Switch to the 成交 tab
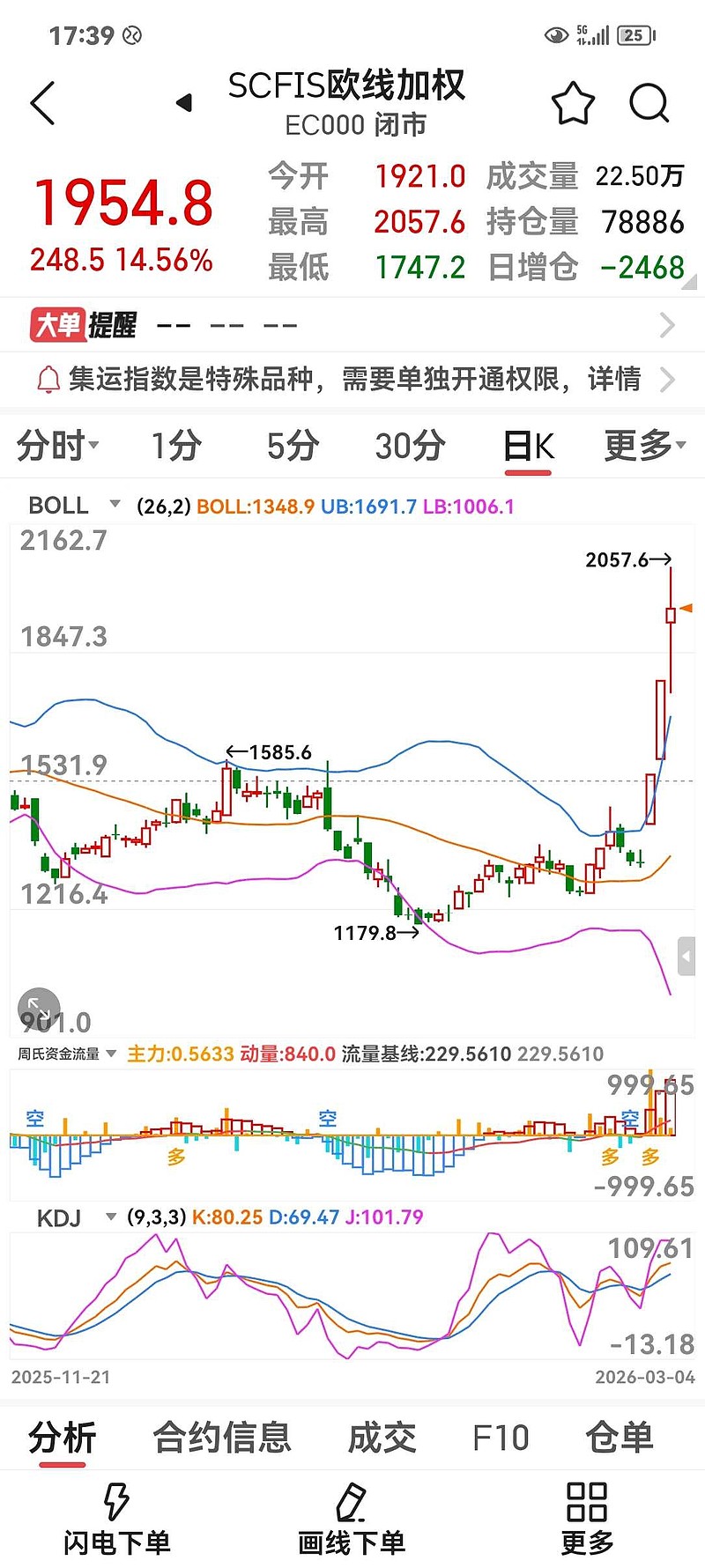This screenshot has height=1568, width=705. pyautogui.click(x=382, y=1438)
